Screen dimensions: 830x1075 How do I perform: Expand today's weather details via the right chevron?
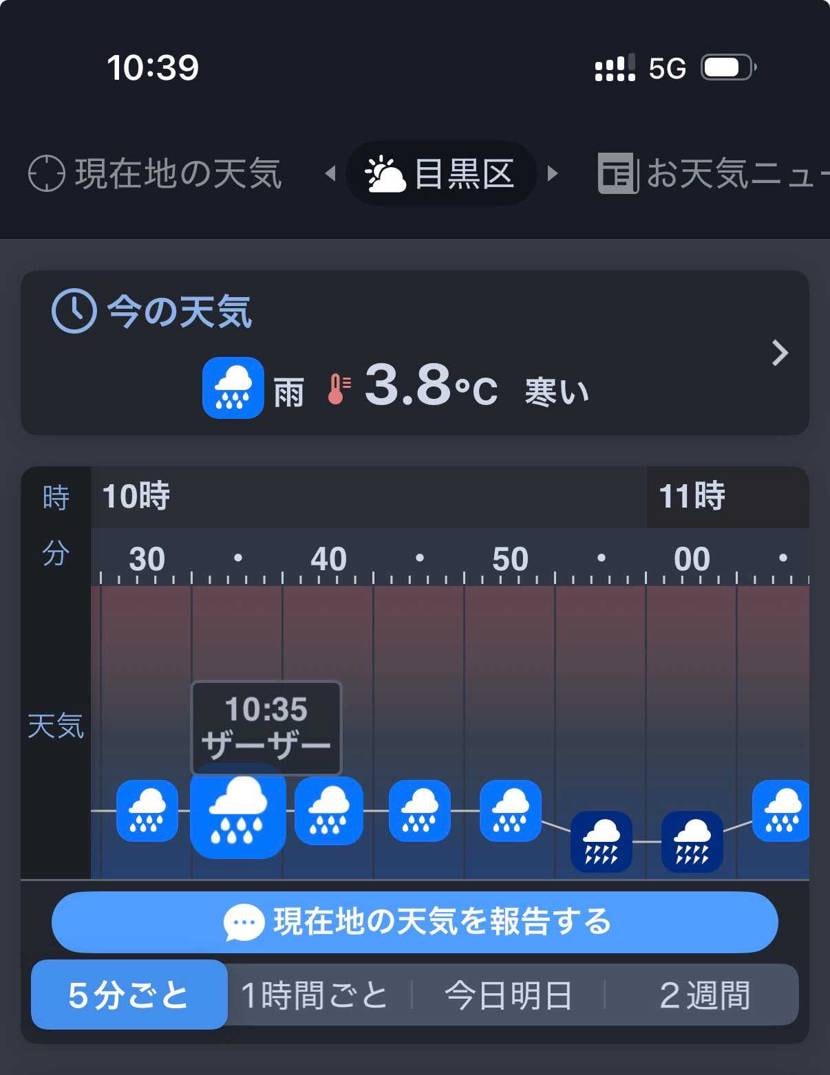coord(778,352)
